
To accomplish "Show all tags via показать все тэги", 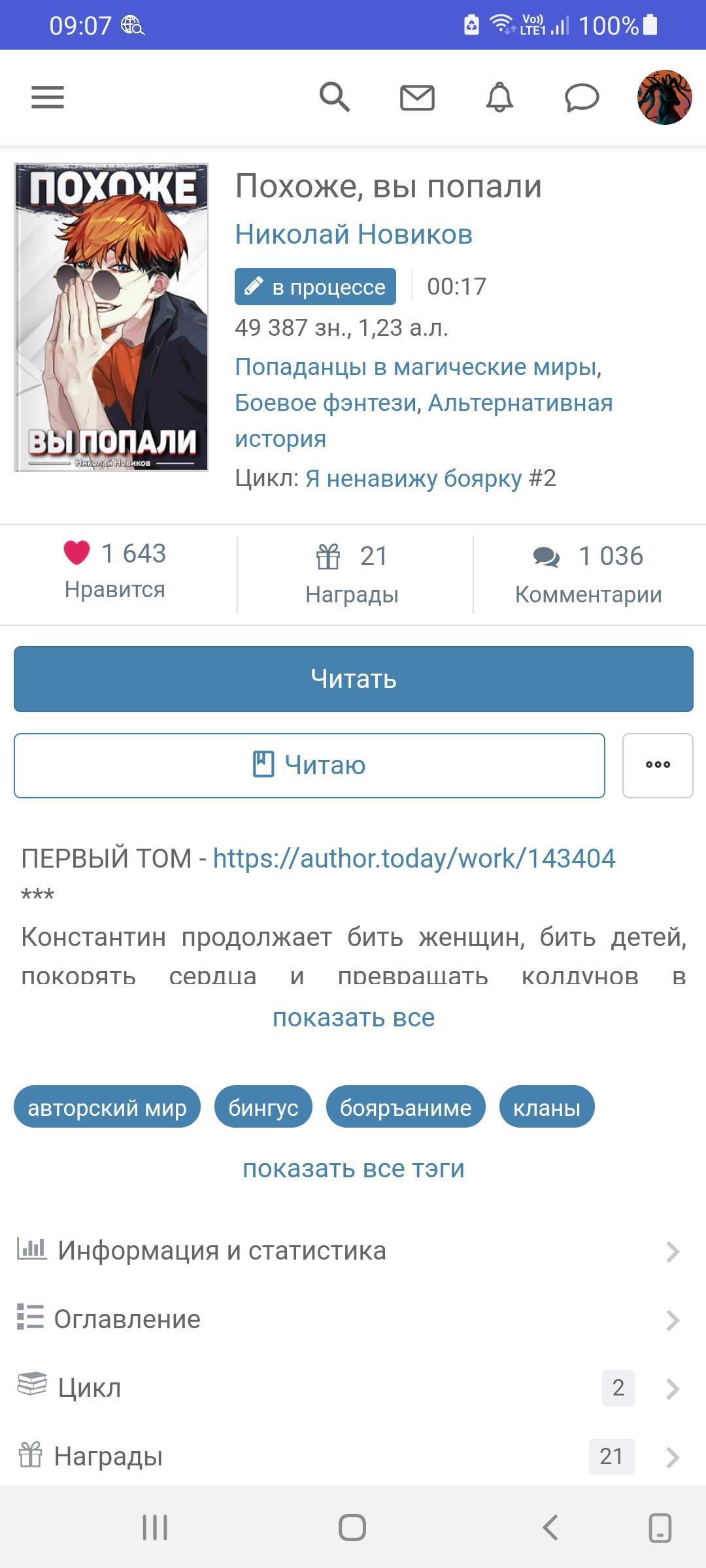I will click(x=353, y=1168).
